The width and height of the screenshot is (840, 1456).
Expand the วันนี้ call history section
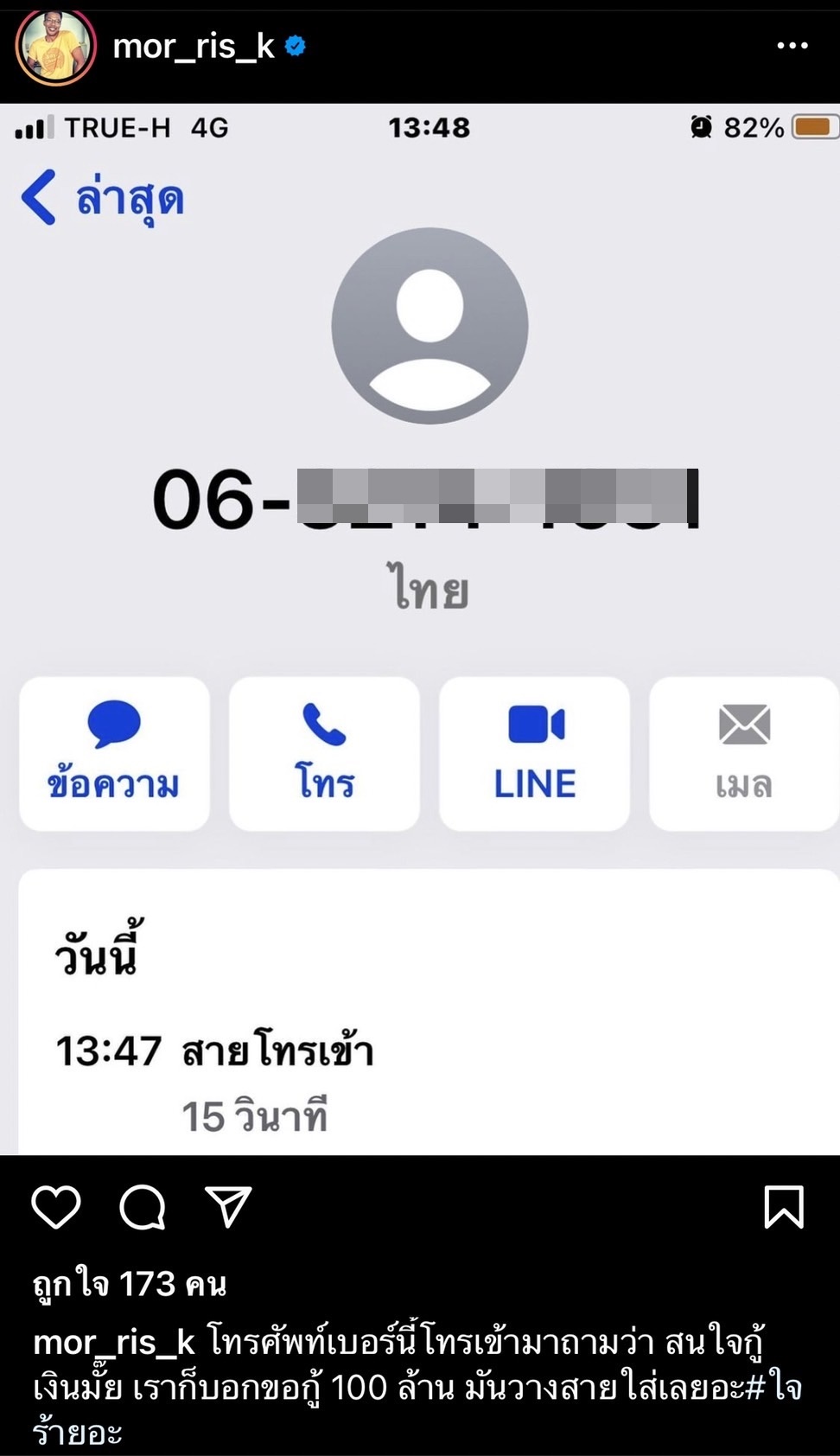(95, 953)
